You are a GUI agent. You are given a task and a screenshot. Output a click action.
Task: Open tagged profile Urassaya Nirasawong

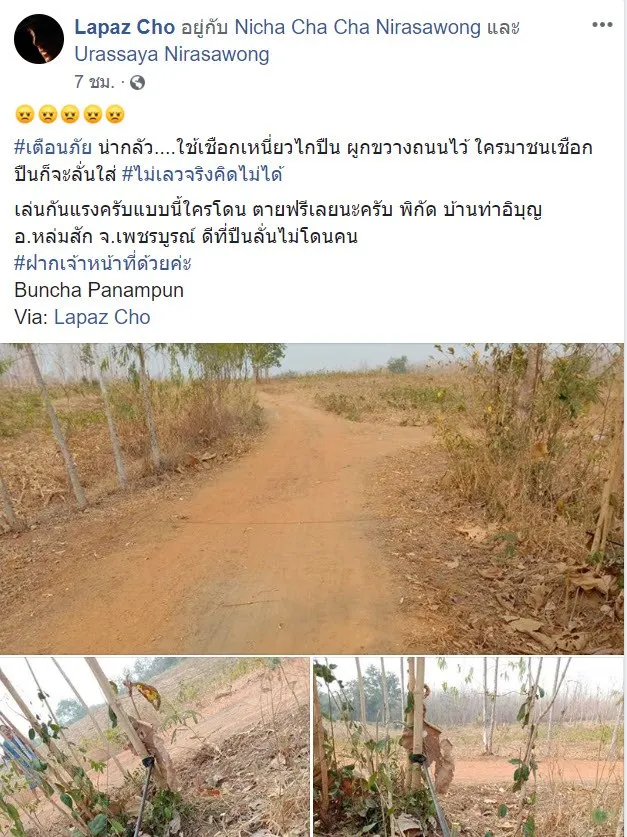tap(171, 54)
